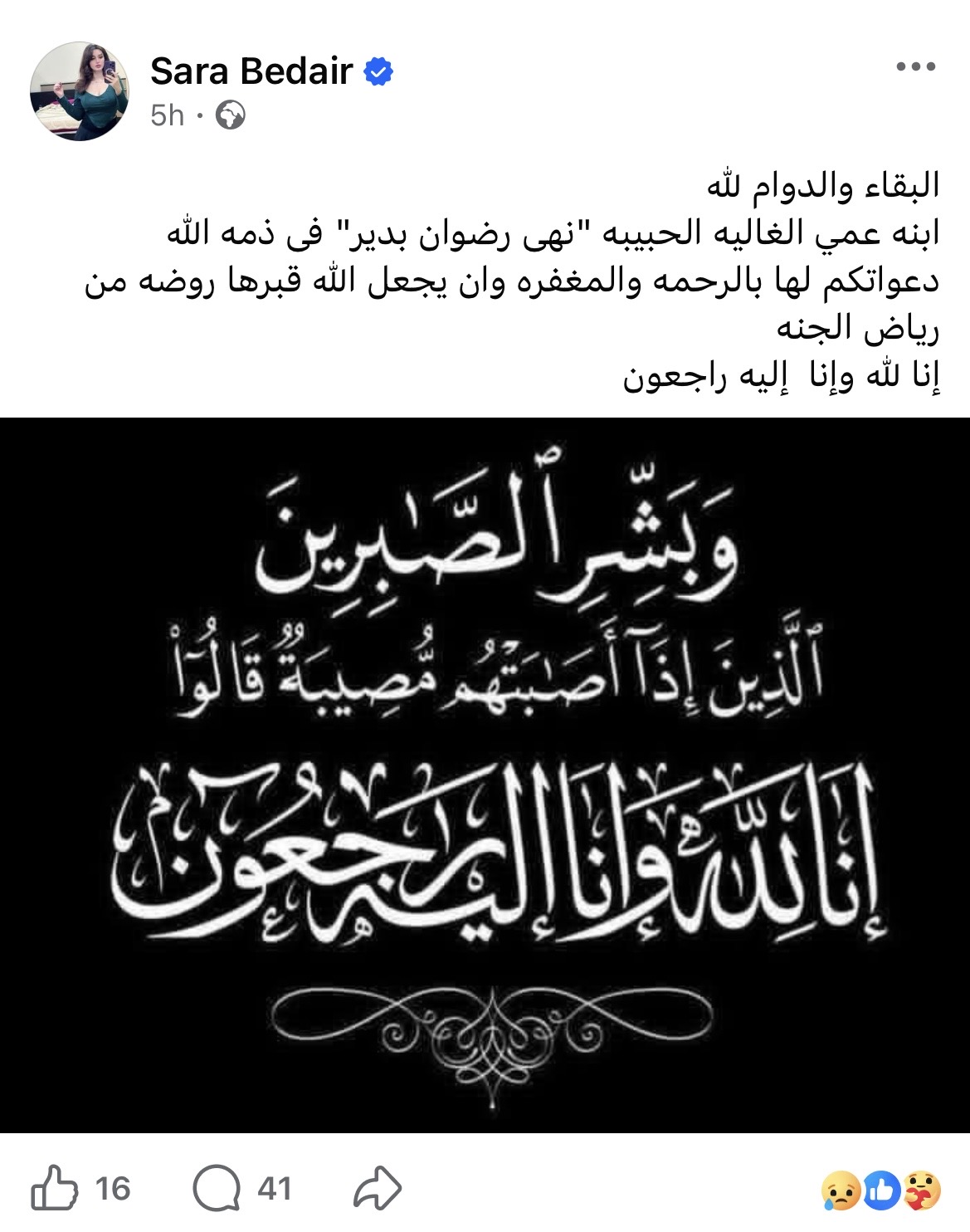
Task: Open Sara Bedair's profile picture
Action: point(80,91)
